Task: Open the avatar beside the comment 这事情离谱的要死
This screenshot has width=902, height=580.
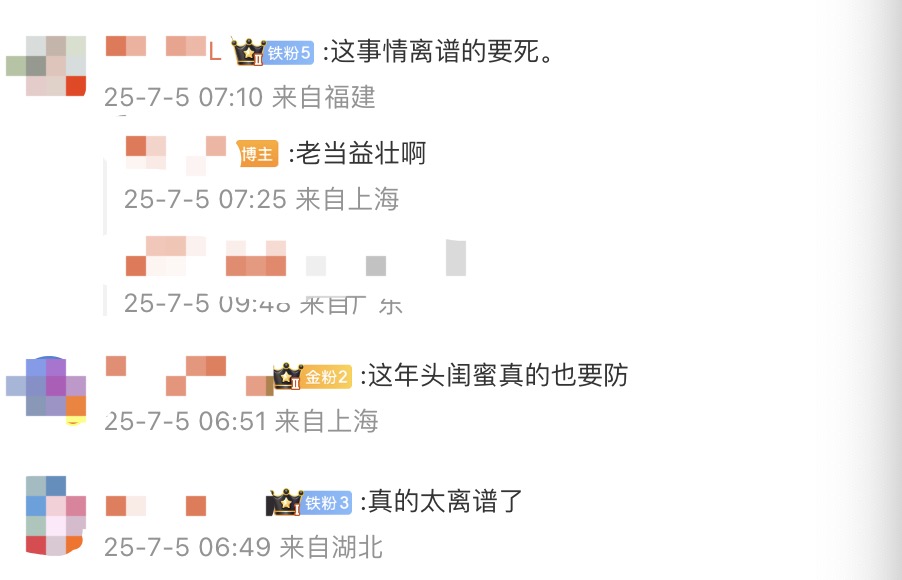Action: click(x=46, y=66)
